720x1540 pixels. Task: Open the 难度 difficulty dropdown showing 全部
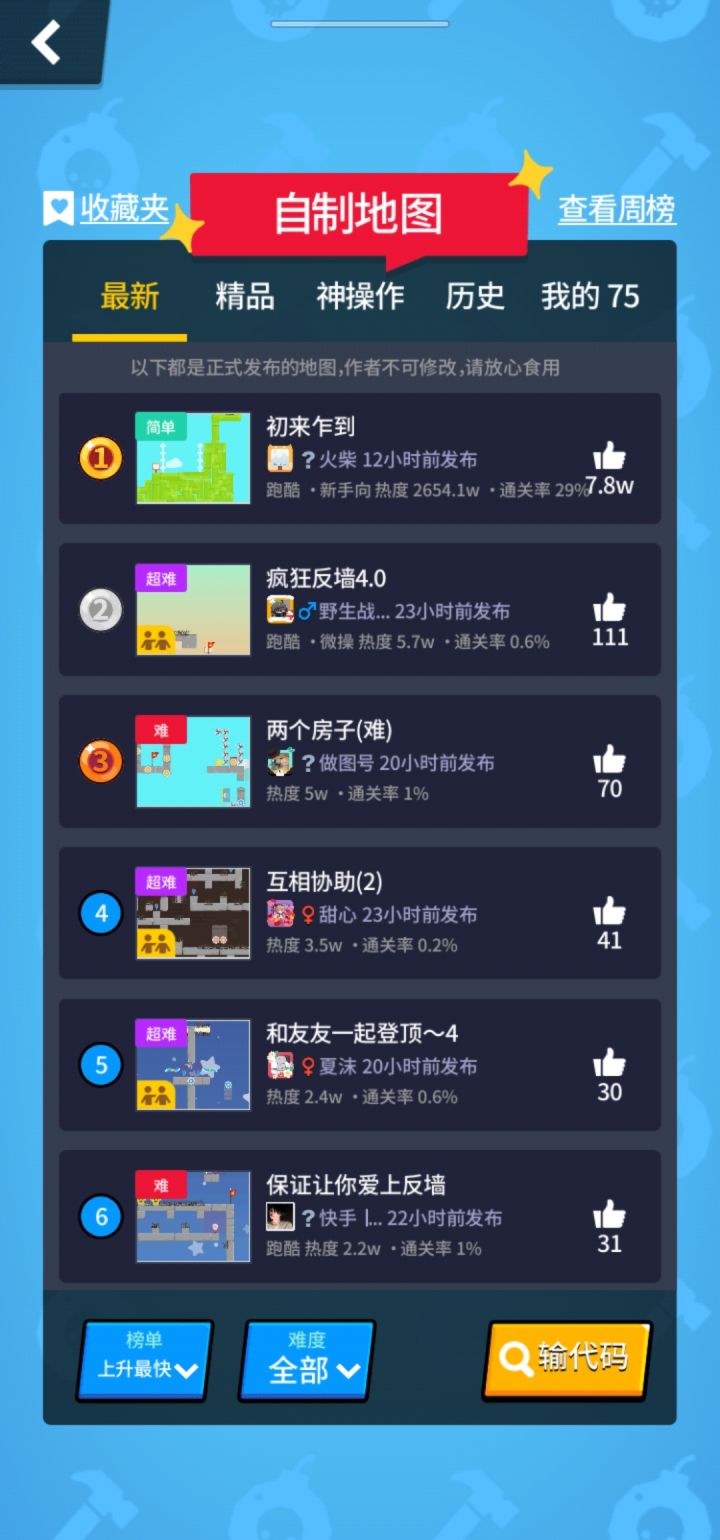(x=305, y=1359)
